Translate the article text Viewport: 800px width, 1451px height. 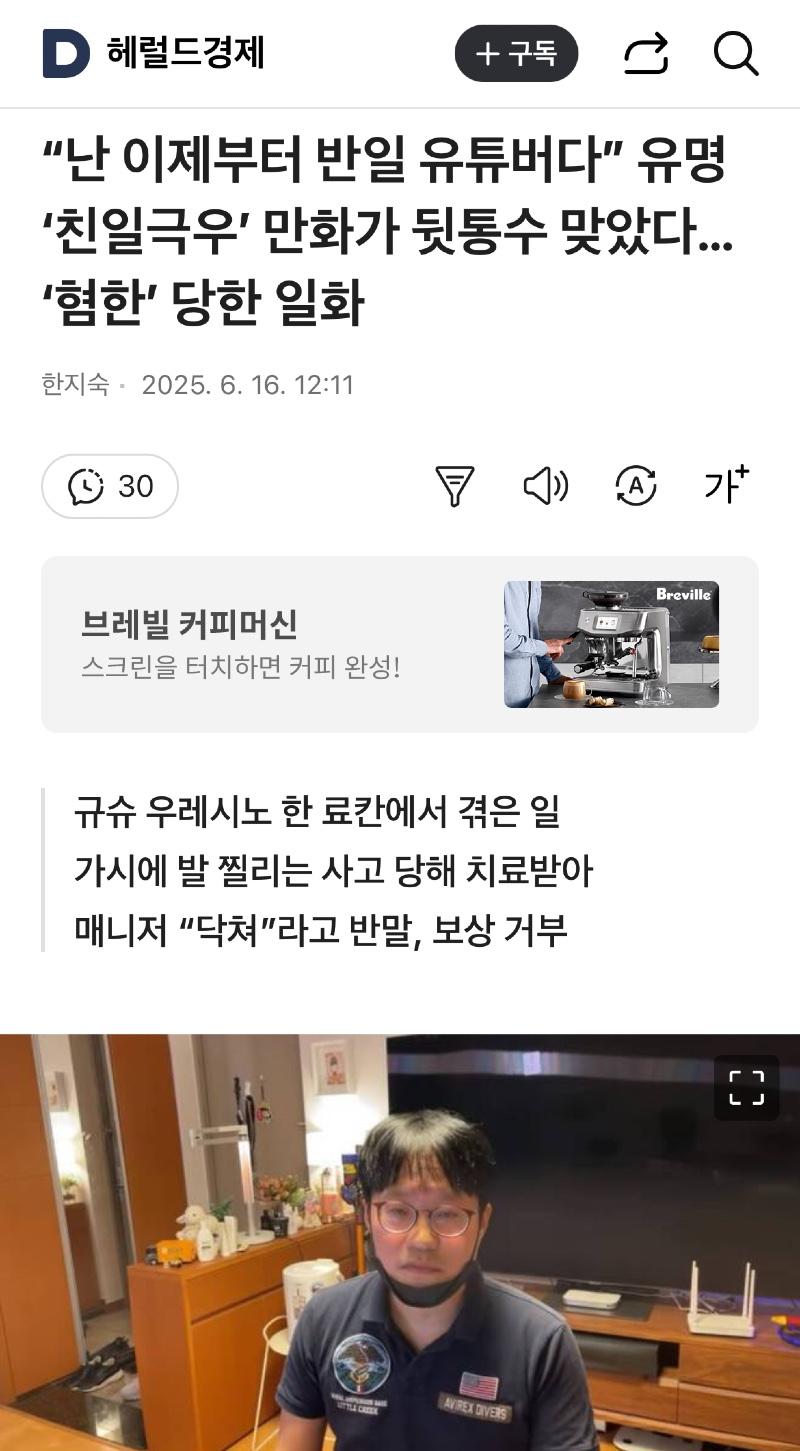(635, 486)
